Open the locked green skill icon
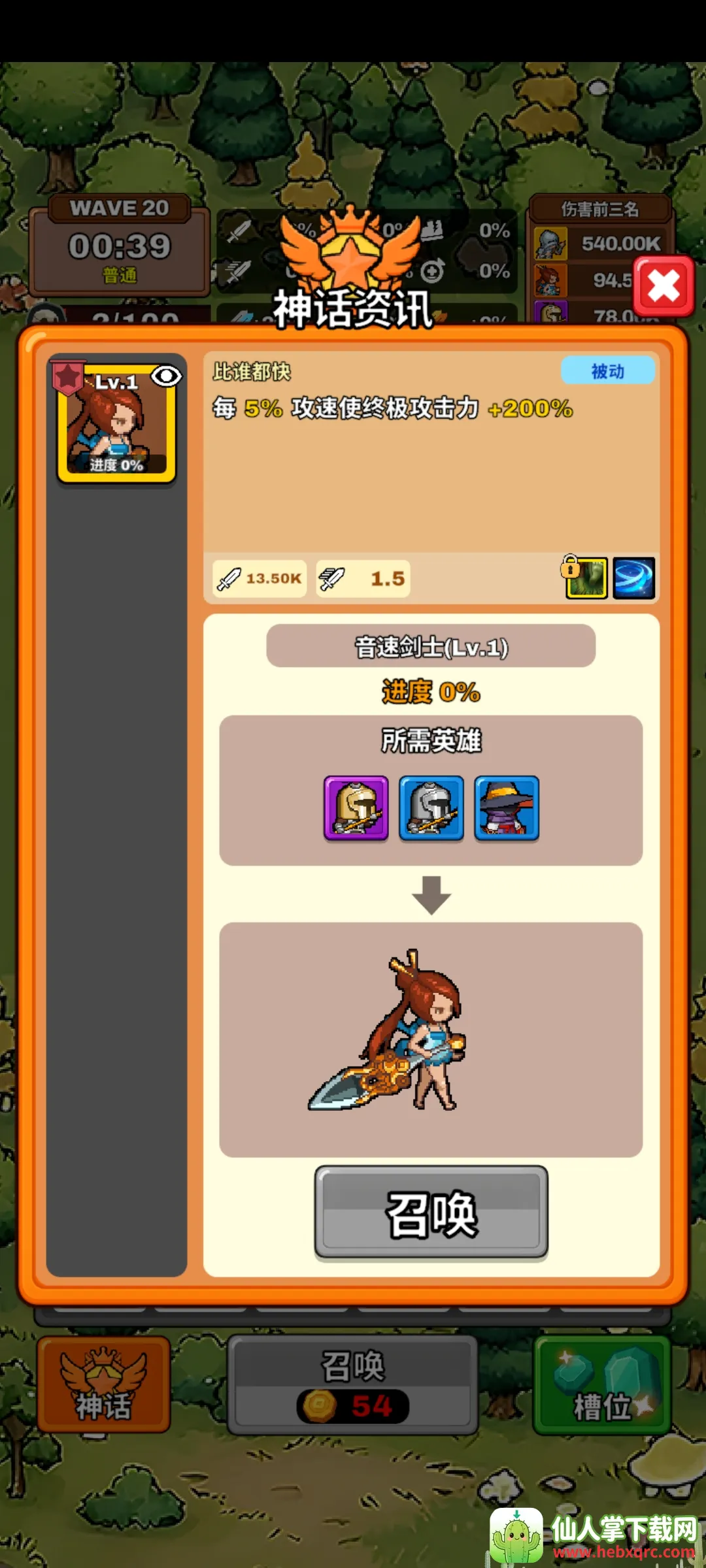The width and height of the screenshot is (706, 1568). pyautogui.click(x=586, y=578)
